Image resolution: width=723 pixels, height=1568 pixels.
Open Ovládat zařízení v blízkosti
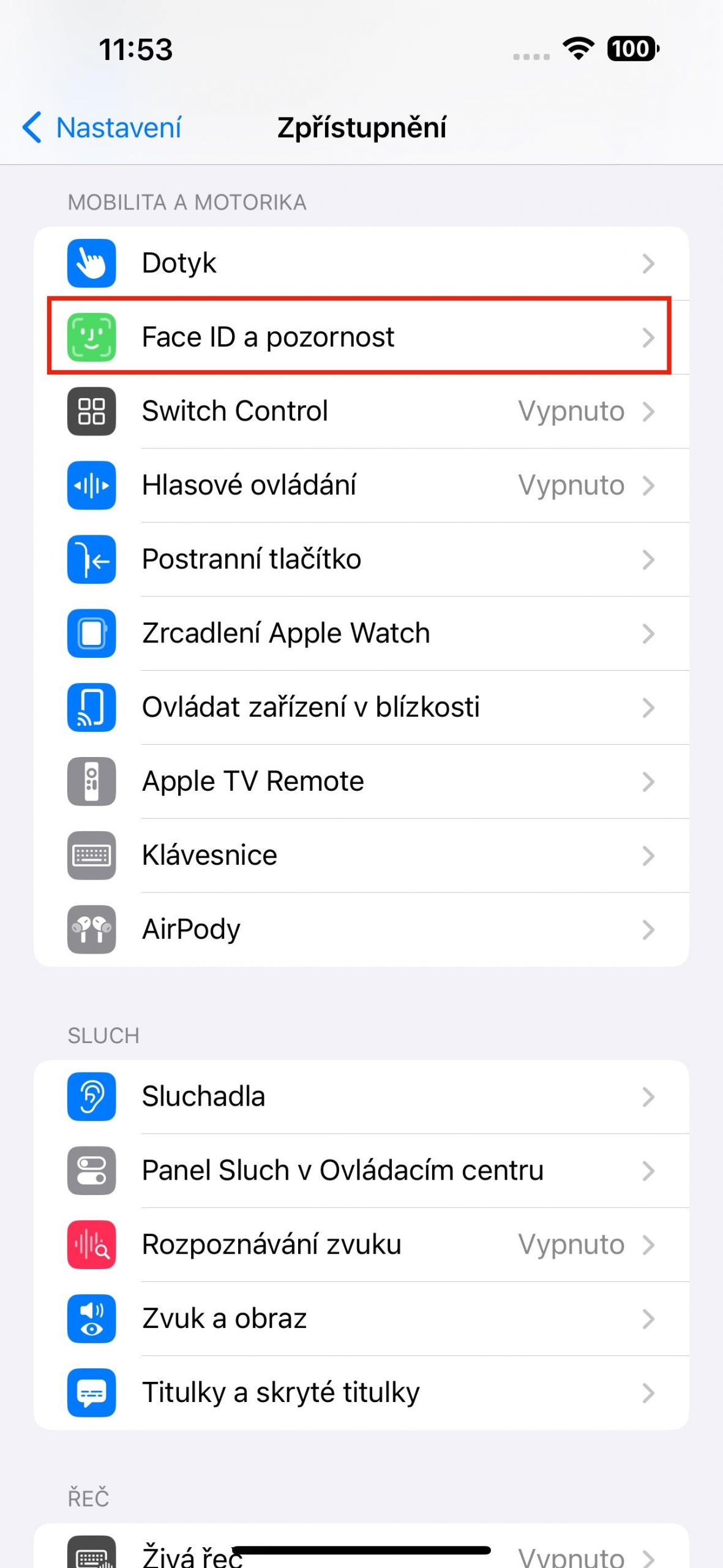coord(361,707)
